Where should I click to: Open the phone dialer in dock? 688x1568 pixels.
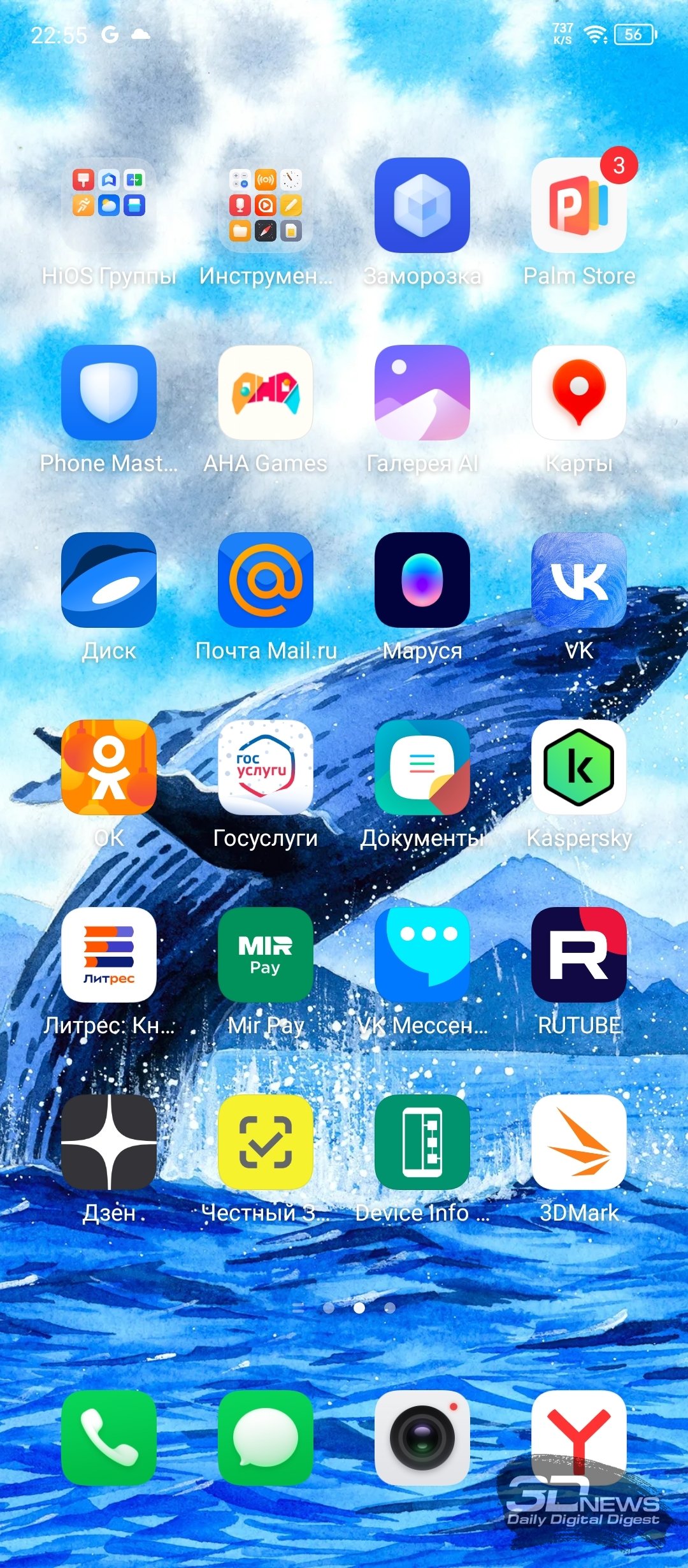(109, 1438)
